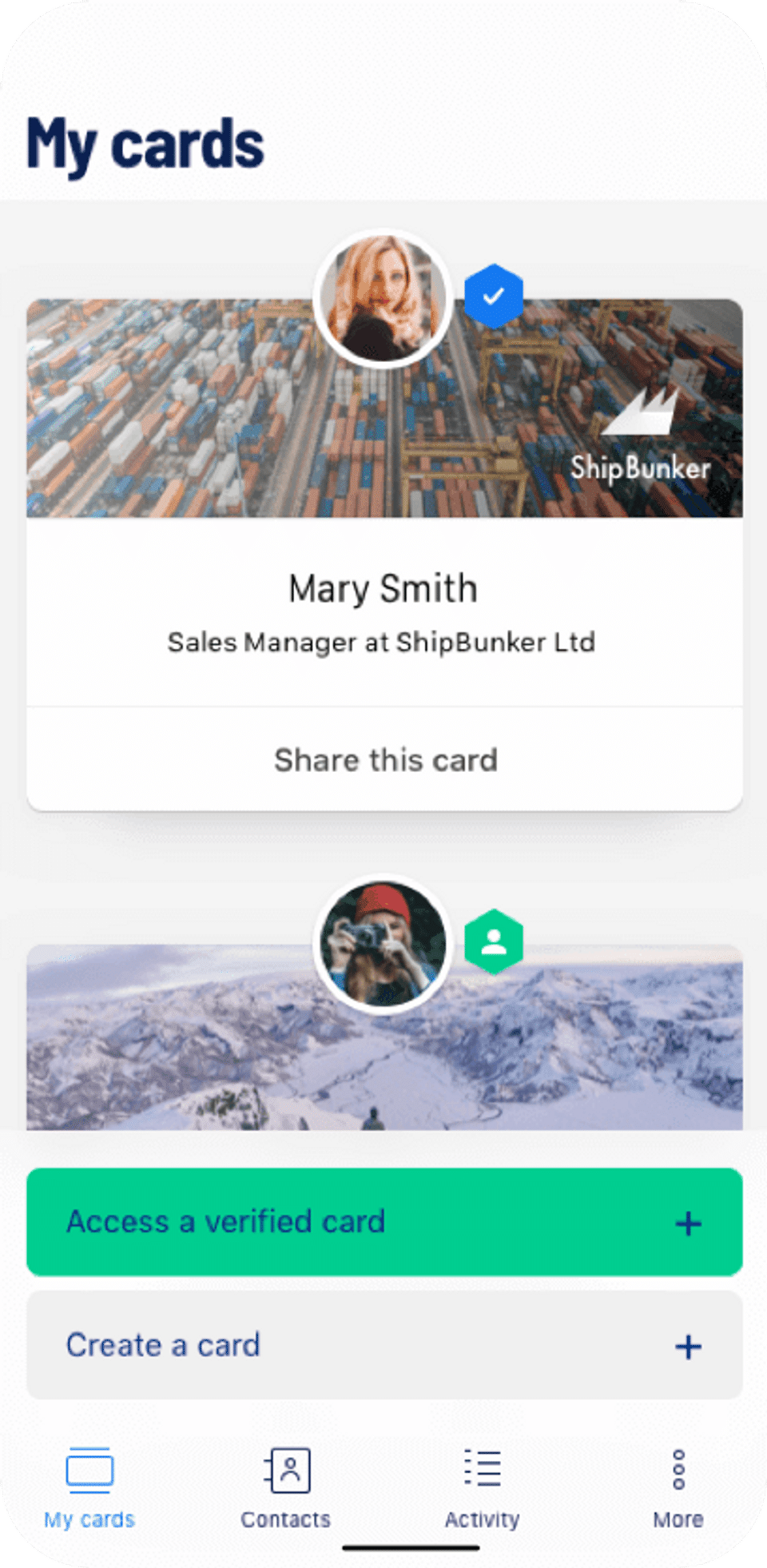767x1568 pixels.
Task: Switch to the My cards tab
Action: [89, 1487]
